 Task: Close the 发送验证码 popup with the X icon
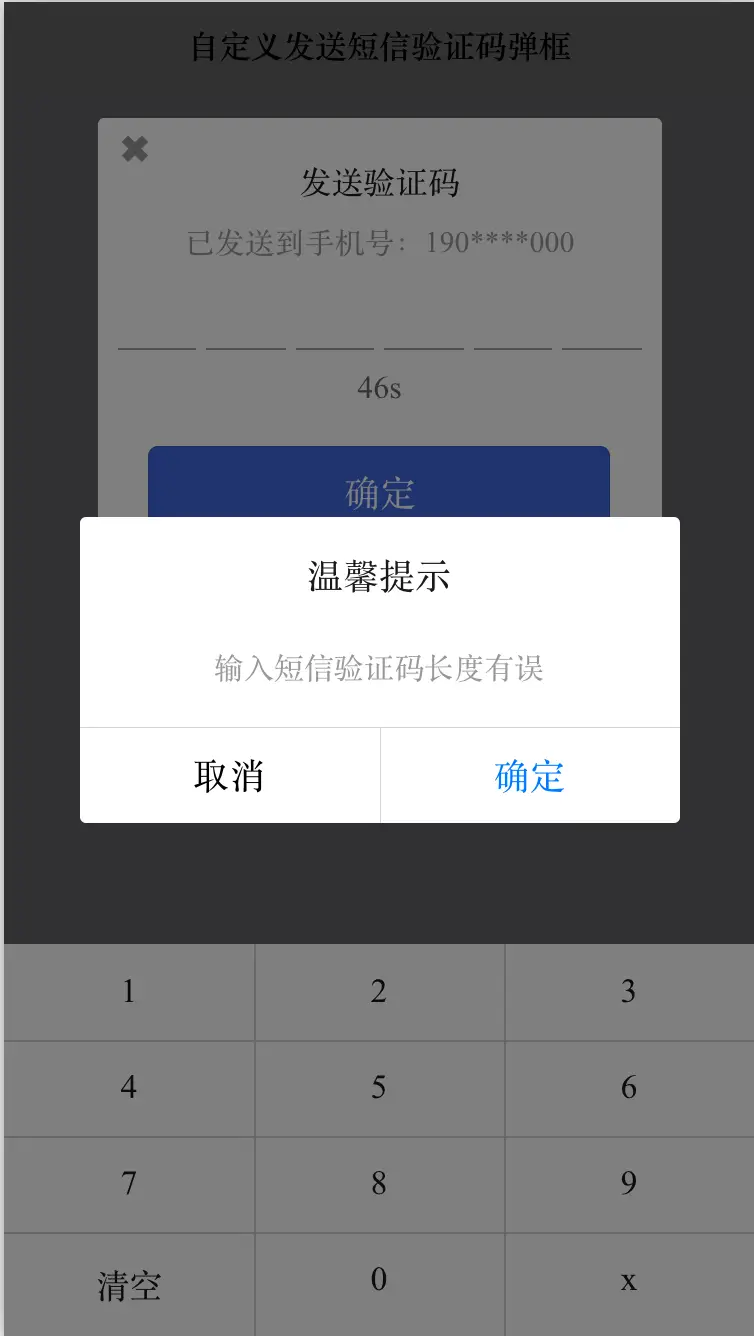(x=135, y=150)
